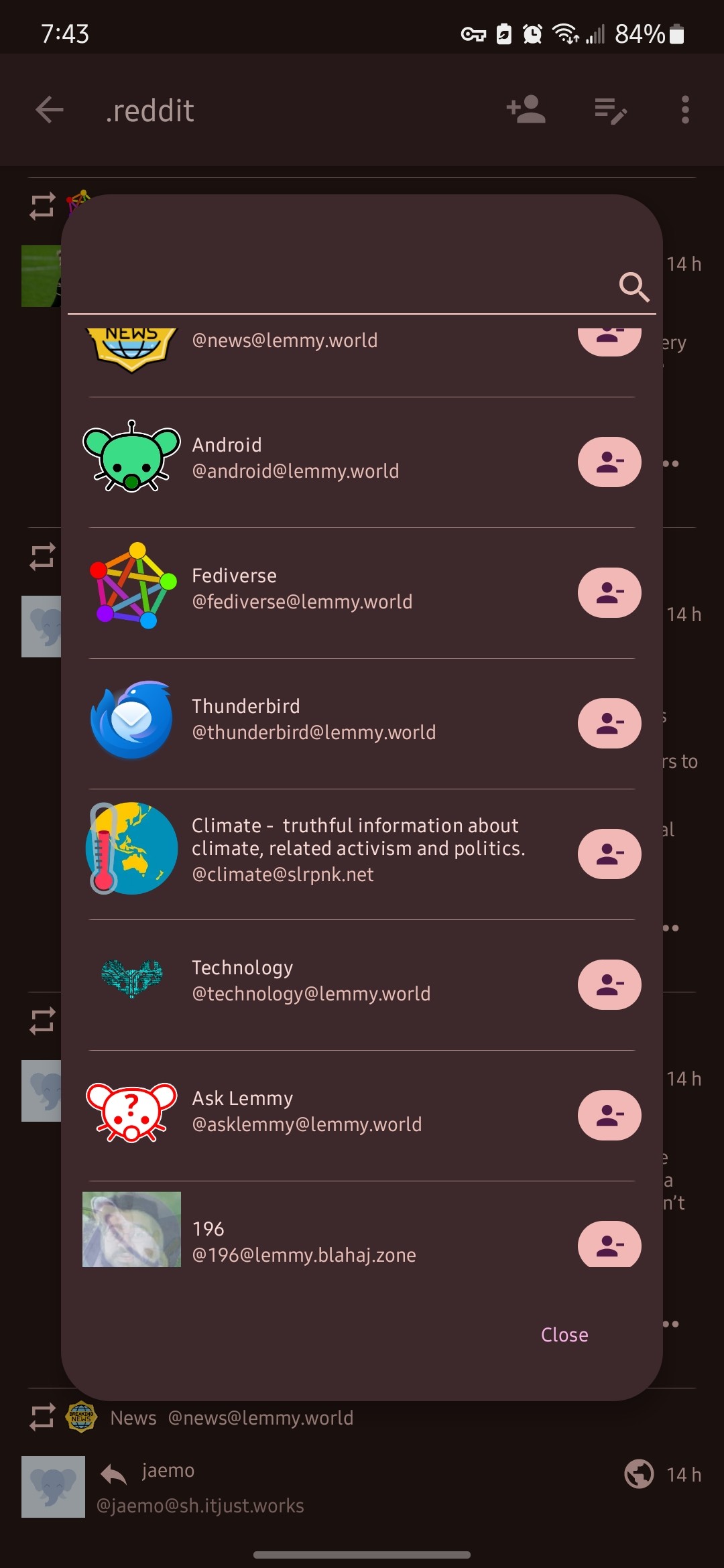Remove Ask Lemmy from the list
724x1568 pixels.
coord(609,1116)
